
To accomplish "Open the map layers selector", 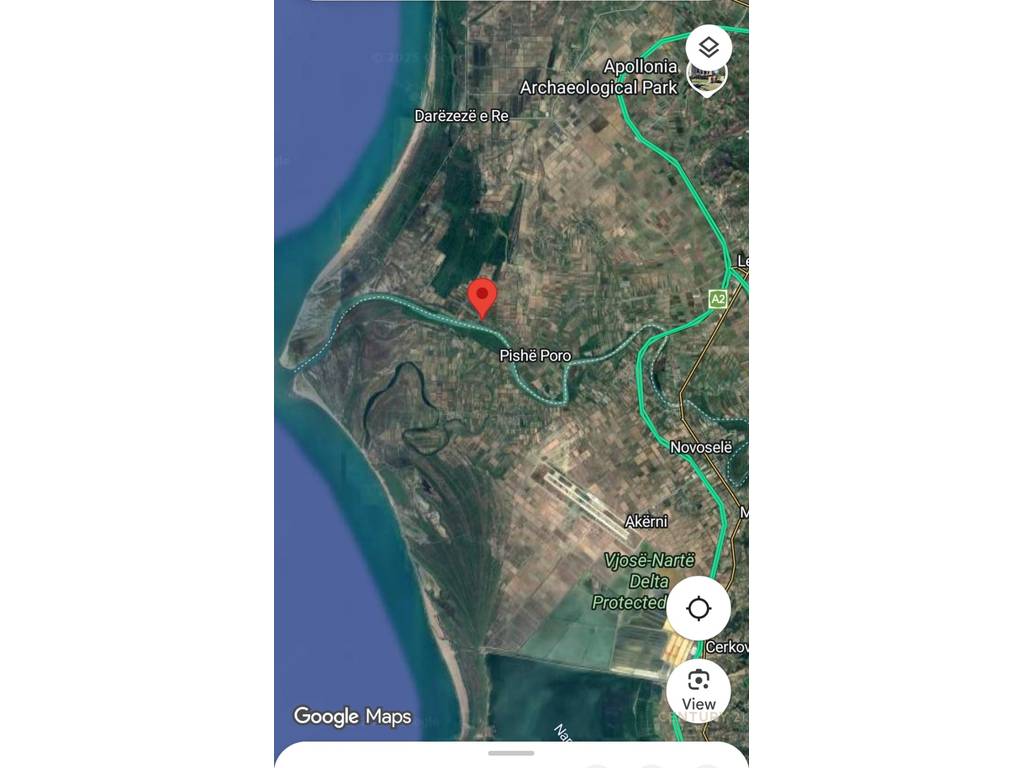I will pyautogui.click(x=708, y=48).
